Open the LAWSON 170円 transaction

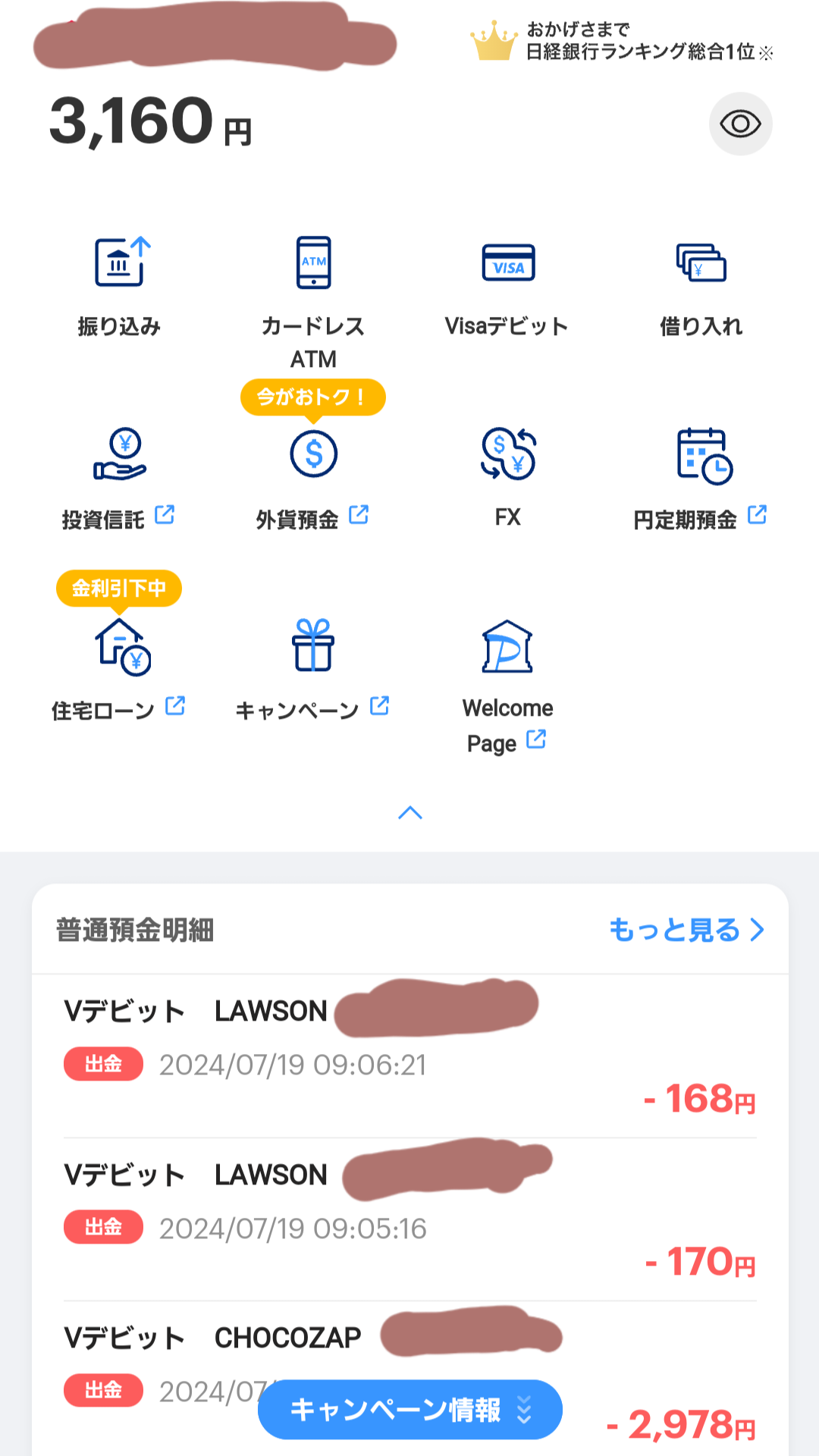pyautogui.click(x=410, y=1219)
